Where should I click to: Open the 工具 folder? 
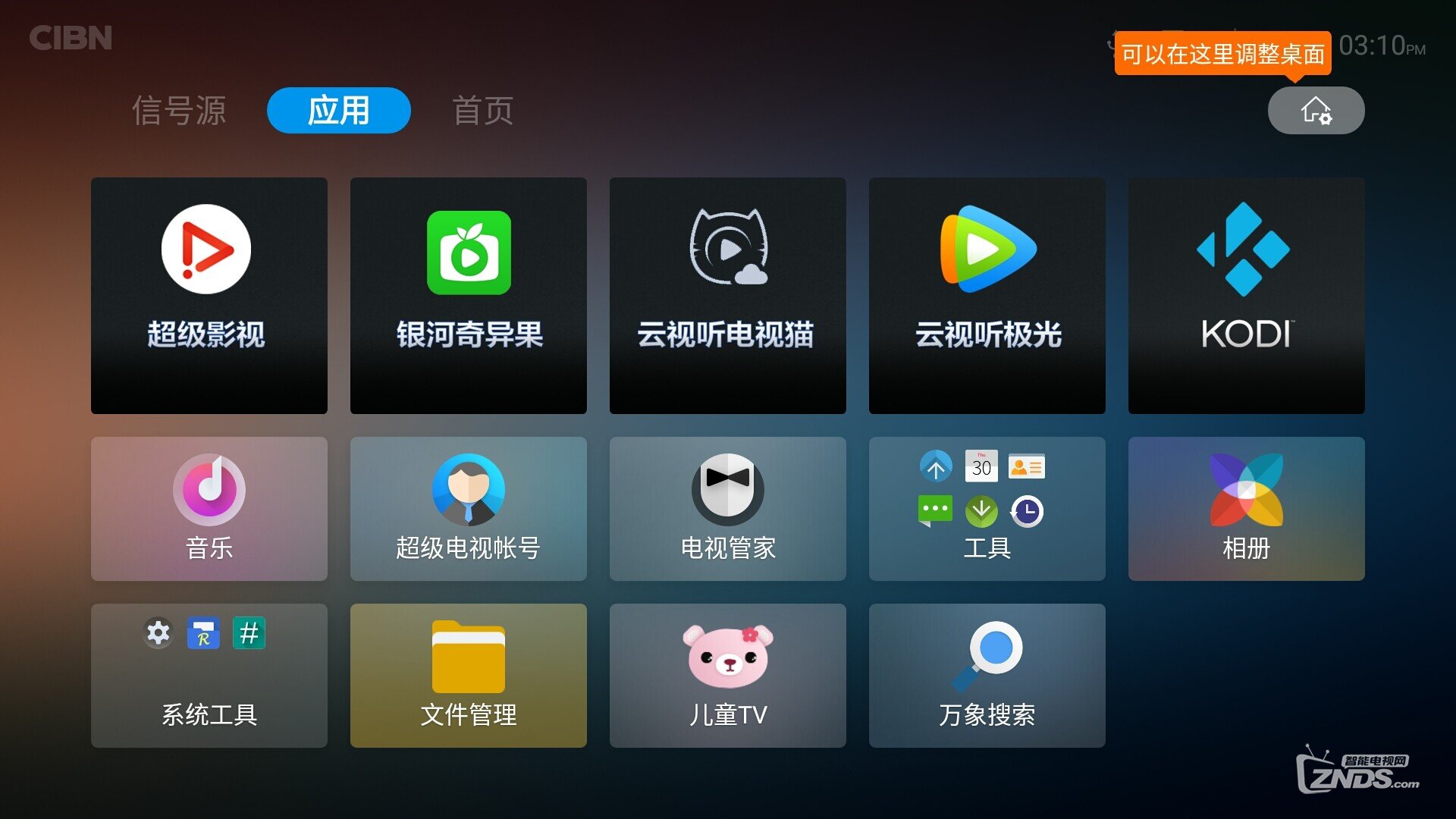987,509
